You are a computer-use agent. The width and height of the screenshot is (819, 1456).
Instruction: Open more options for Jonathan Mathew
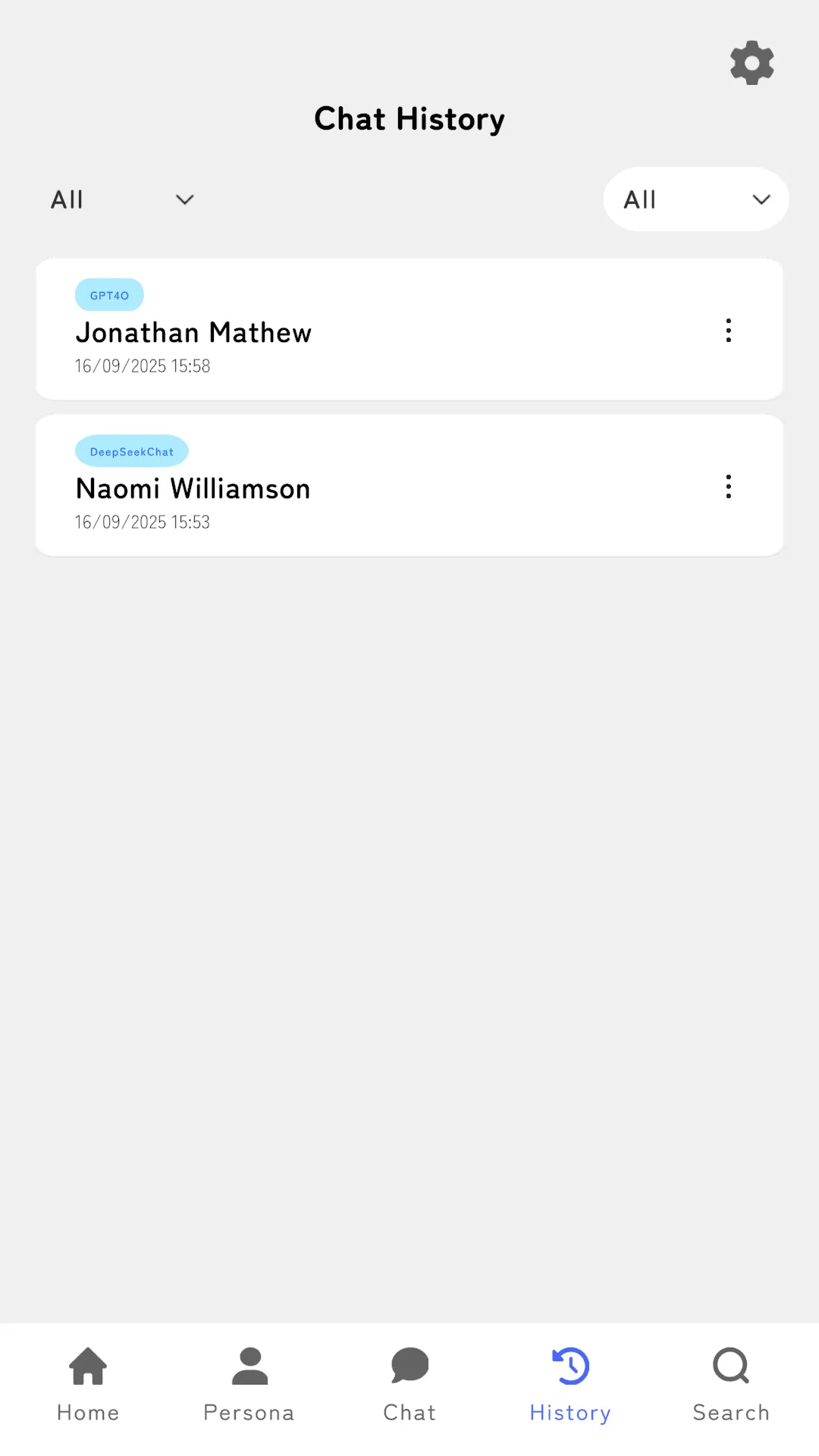(x=729, y=331)
